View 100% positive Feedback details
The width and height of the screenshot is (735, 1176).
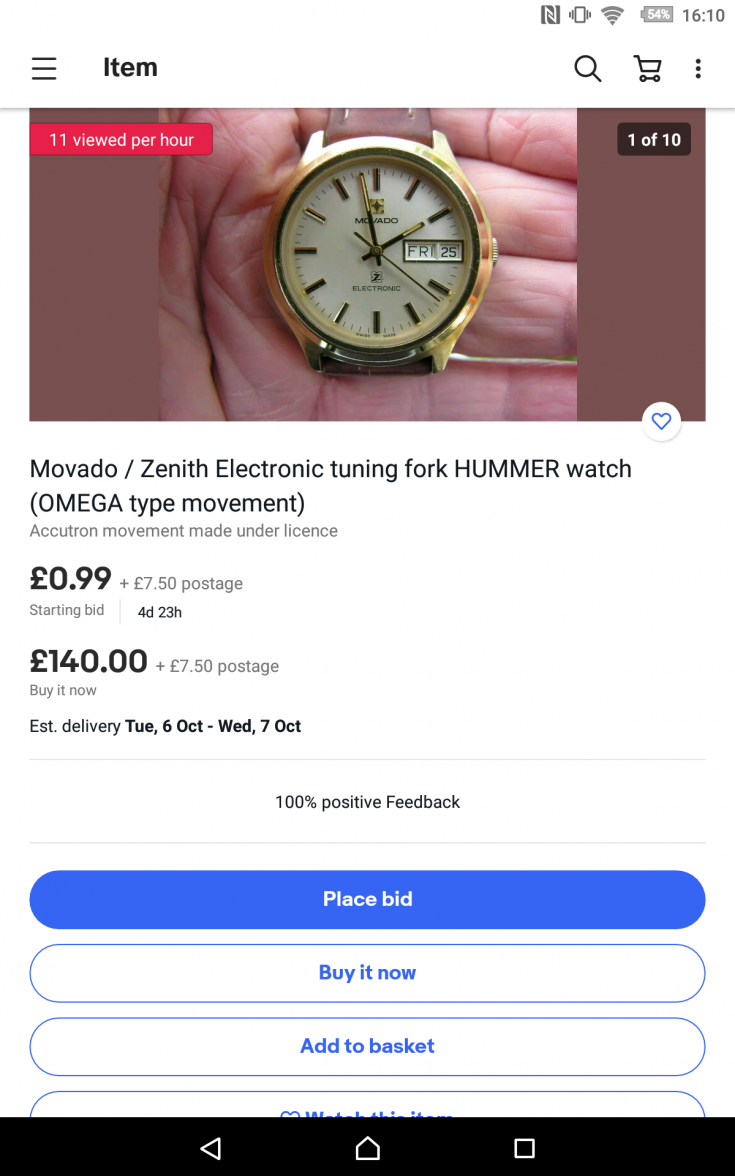click(x=367, y=802)
